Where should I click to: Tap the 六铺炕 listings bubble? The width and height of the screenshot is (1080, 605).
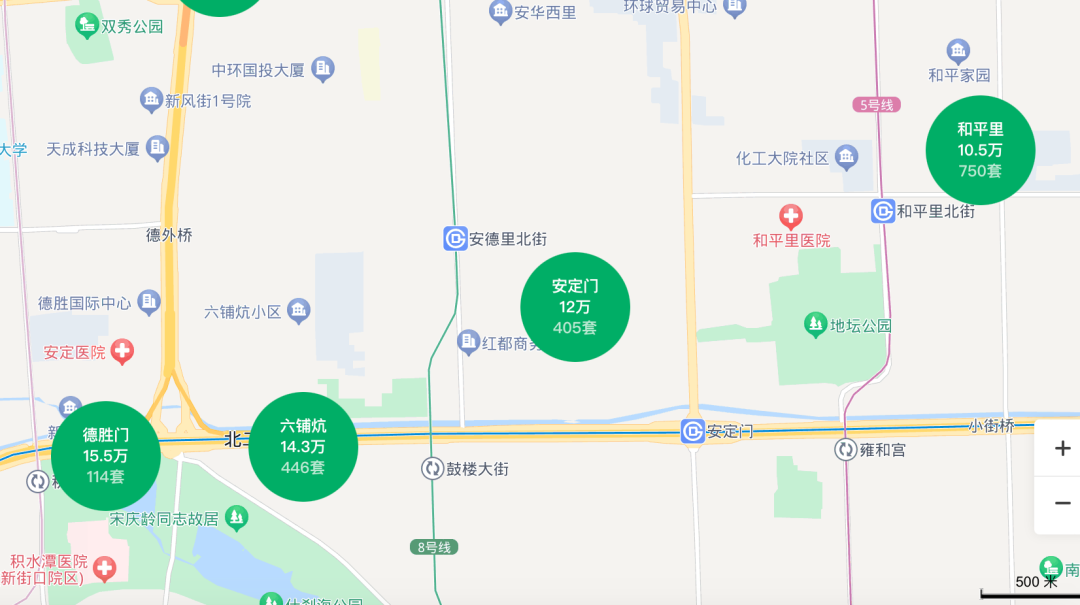coord(303,447)
